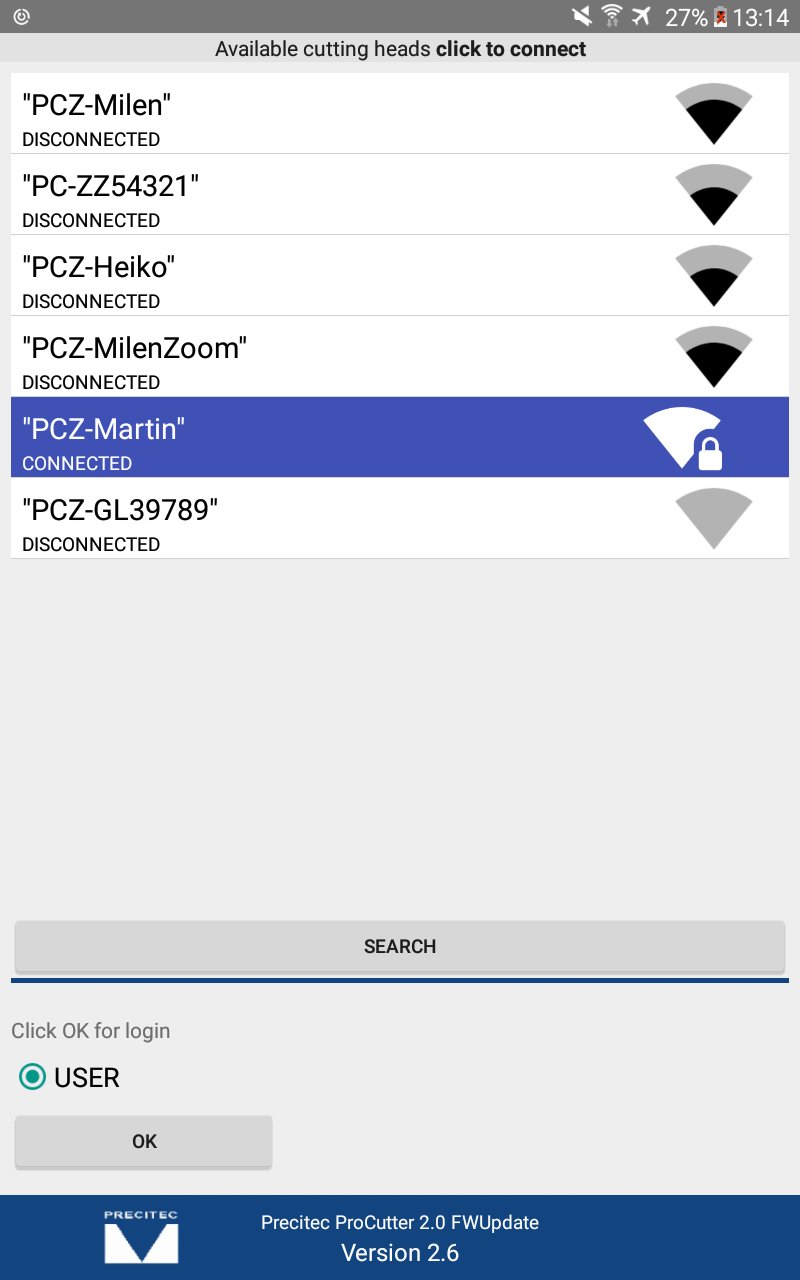Viewport: 800px width, 1280px height.
Task: Click the connected PCZ-Martin entry
Action: (300, 437)
